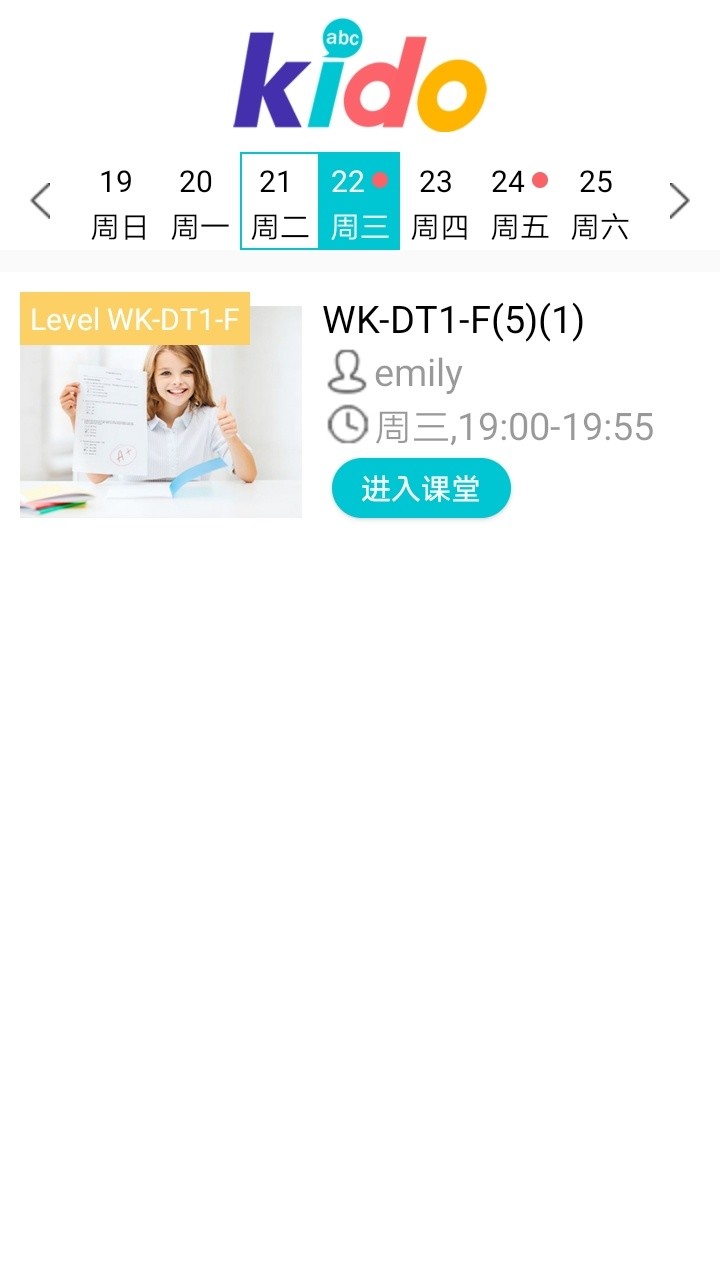Select date 20 周一

pyautogui.click(x=199, y=202)
